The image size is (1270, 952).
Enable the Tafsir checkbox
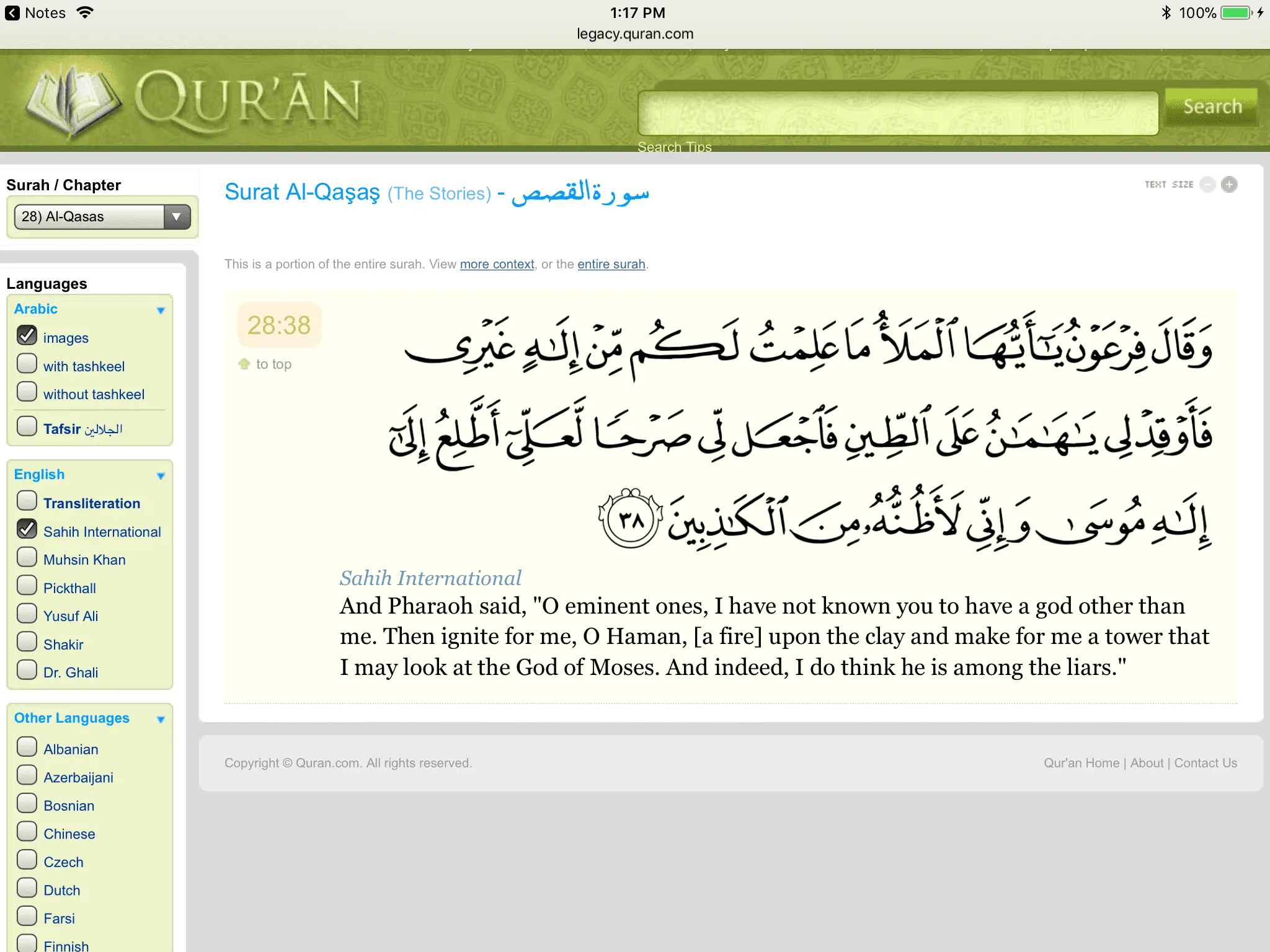point(27,426)
